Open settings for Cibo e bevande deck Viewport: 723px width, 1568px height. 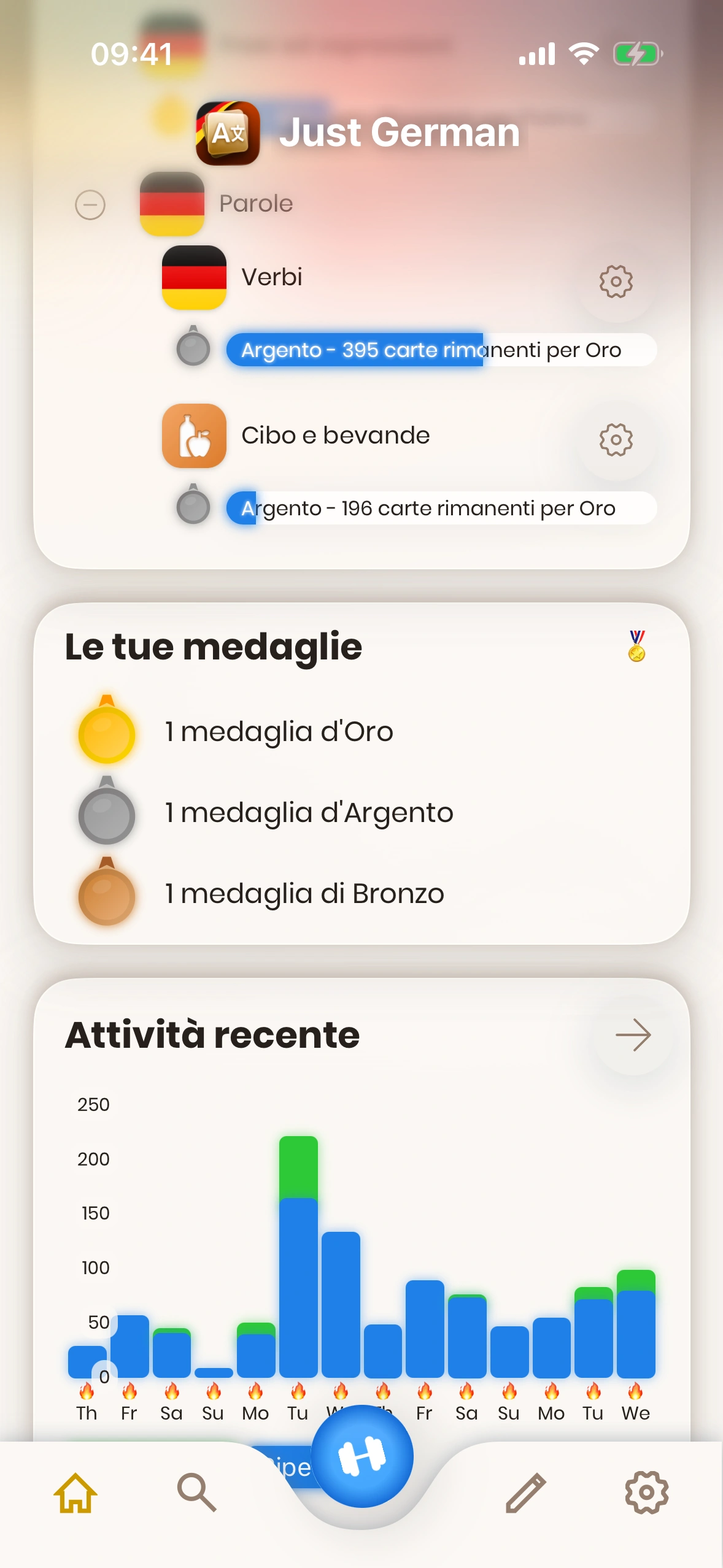[x=616, y=440]
